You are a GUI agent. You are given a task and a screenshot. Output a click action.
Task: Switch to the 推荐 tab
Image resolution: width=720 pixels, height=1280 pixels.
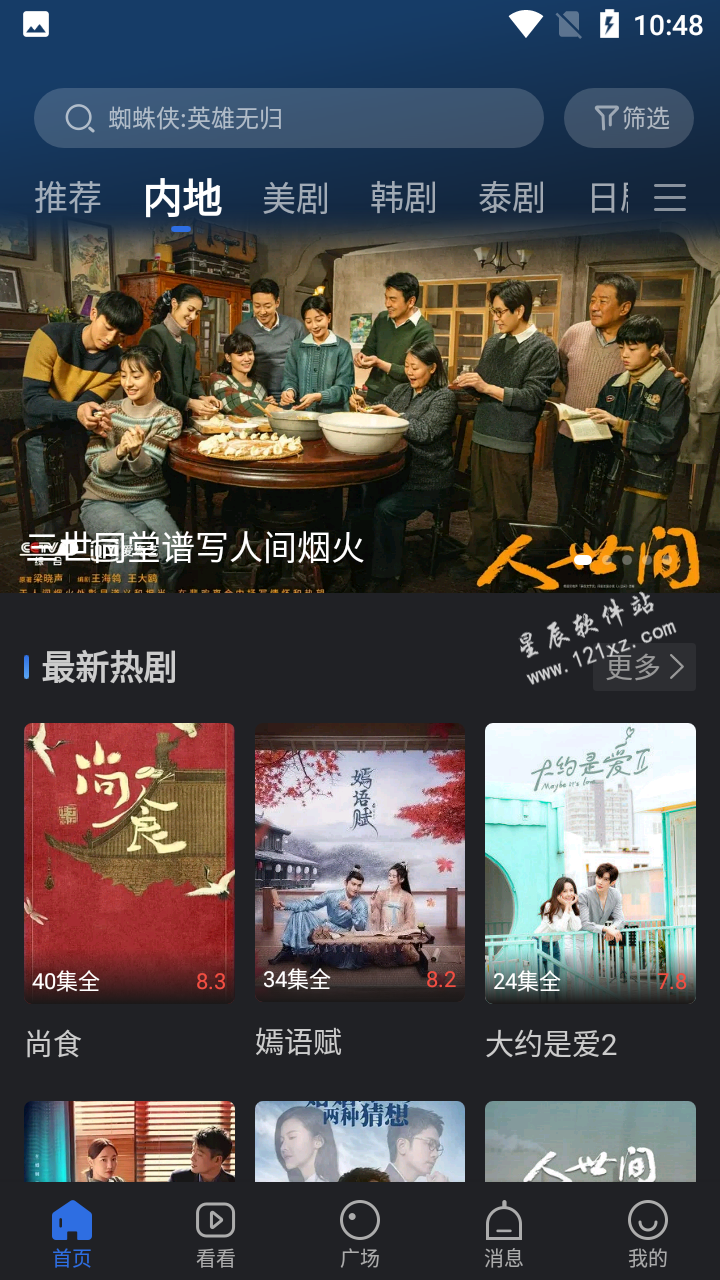pos(68,198)
